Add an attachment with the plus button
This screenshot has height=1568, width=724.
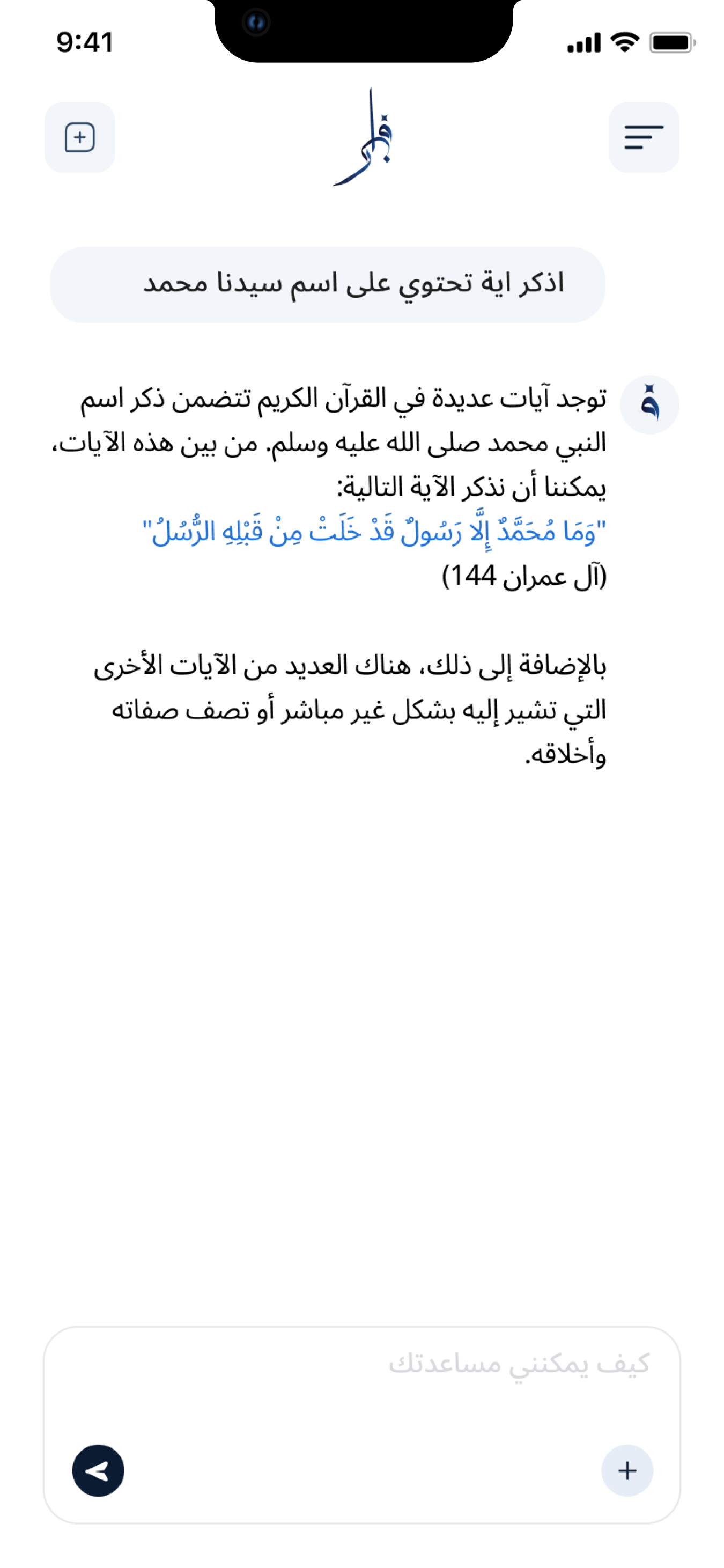click(627, 1470)
